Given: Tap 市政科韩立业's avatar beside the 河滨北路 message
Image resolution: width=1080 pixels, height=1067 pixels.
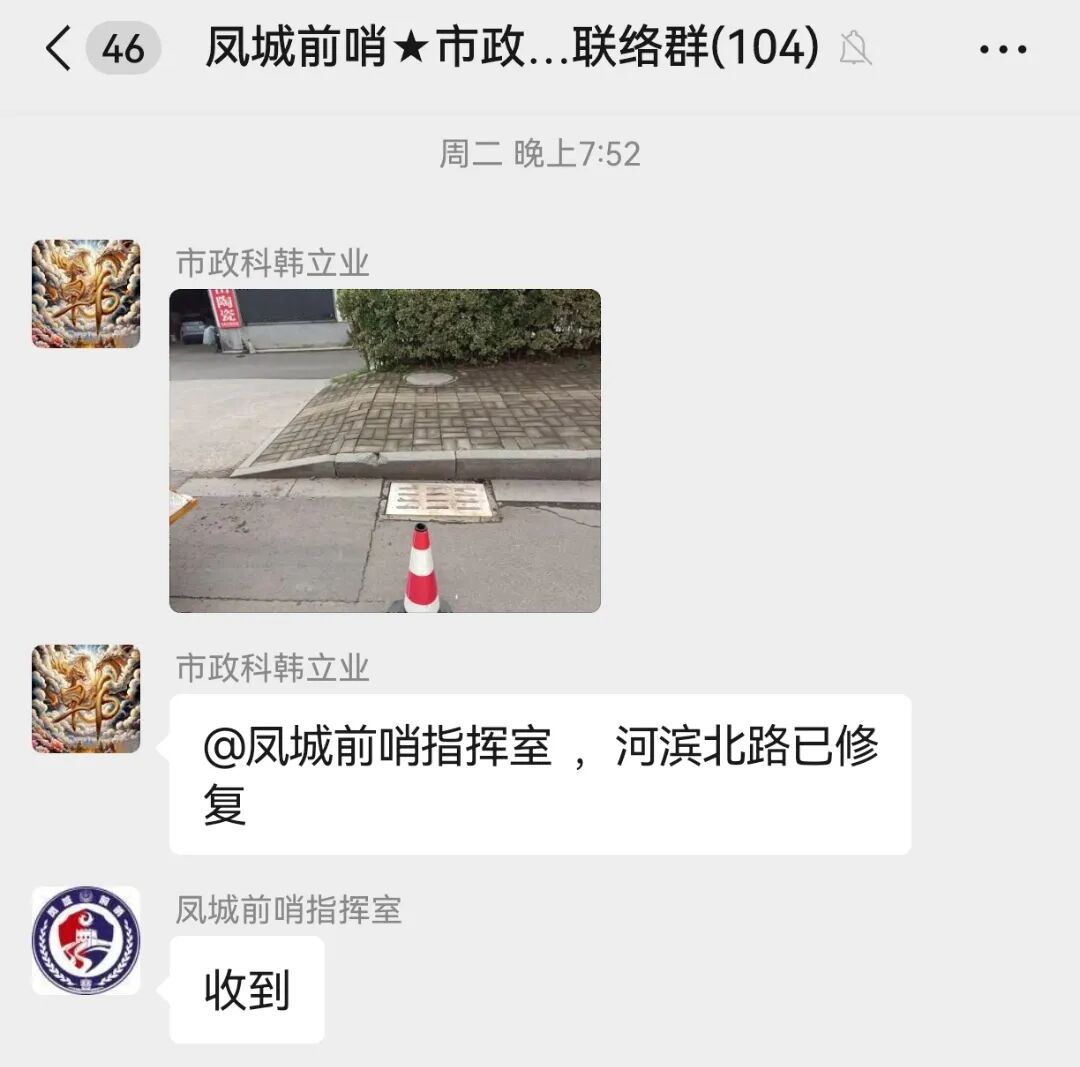Looking at the screenshot, I should (86, 698).
